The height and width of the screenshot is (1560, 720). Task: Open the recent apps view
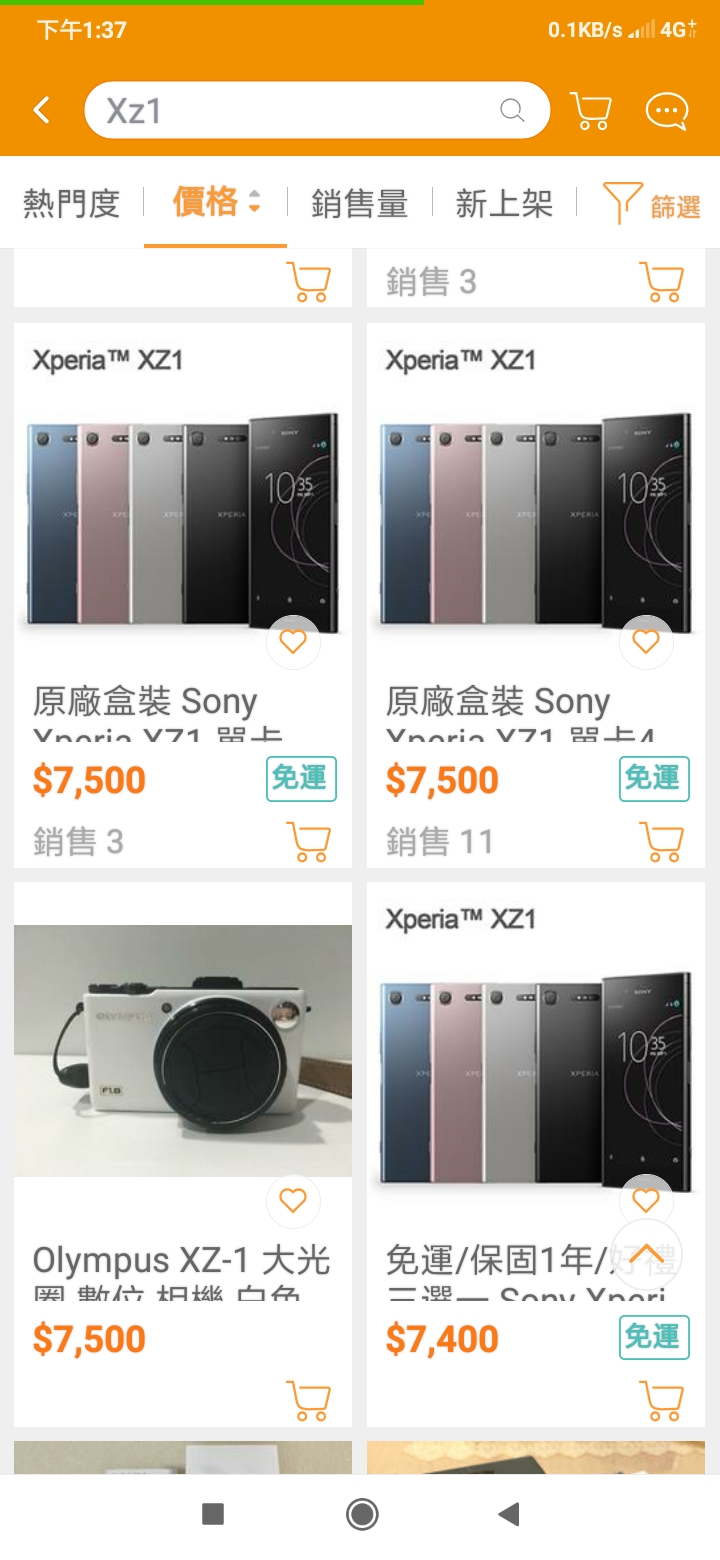[213, 1515]
